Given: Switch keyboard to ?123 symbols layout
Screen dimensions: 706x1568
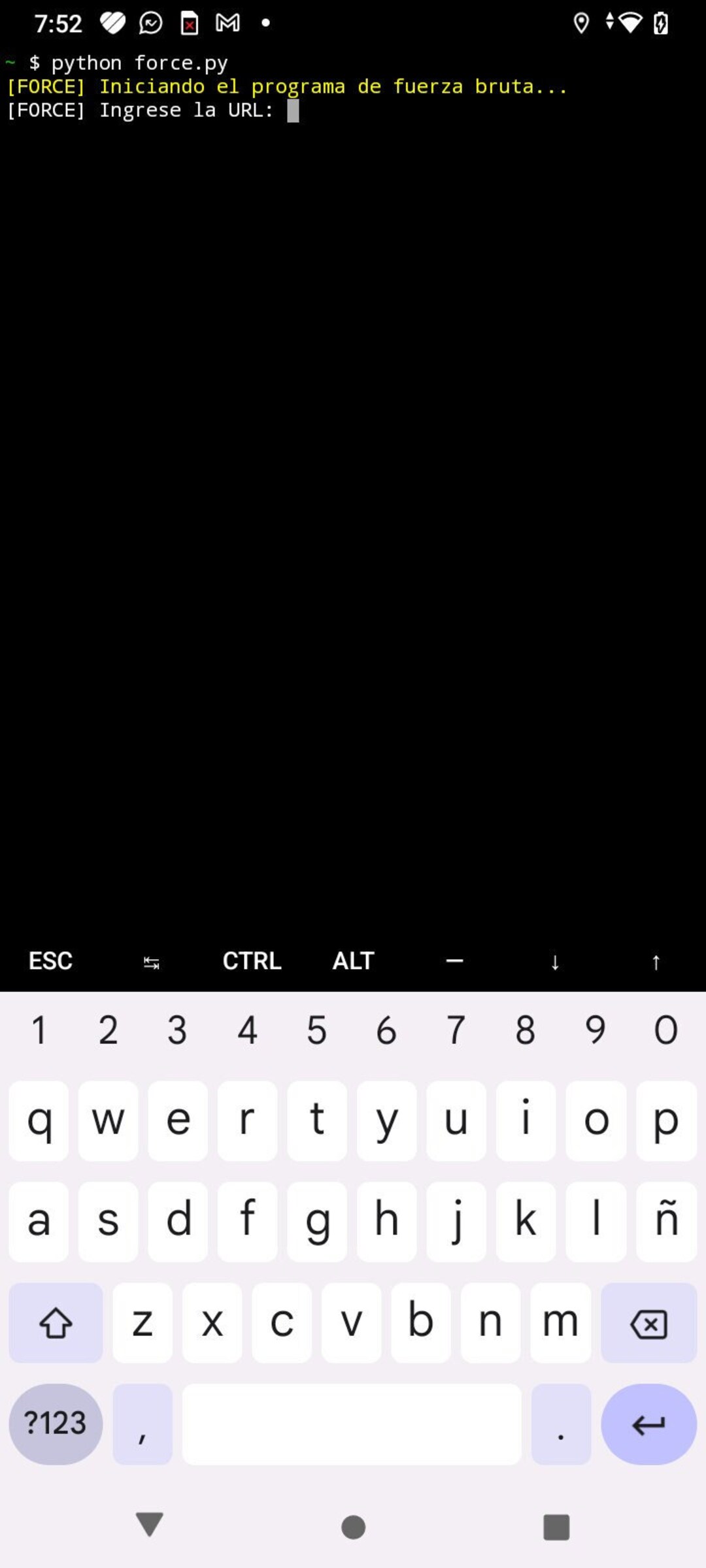Looking at the screenshot, I should (56, 1424).
